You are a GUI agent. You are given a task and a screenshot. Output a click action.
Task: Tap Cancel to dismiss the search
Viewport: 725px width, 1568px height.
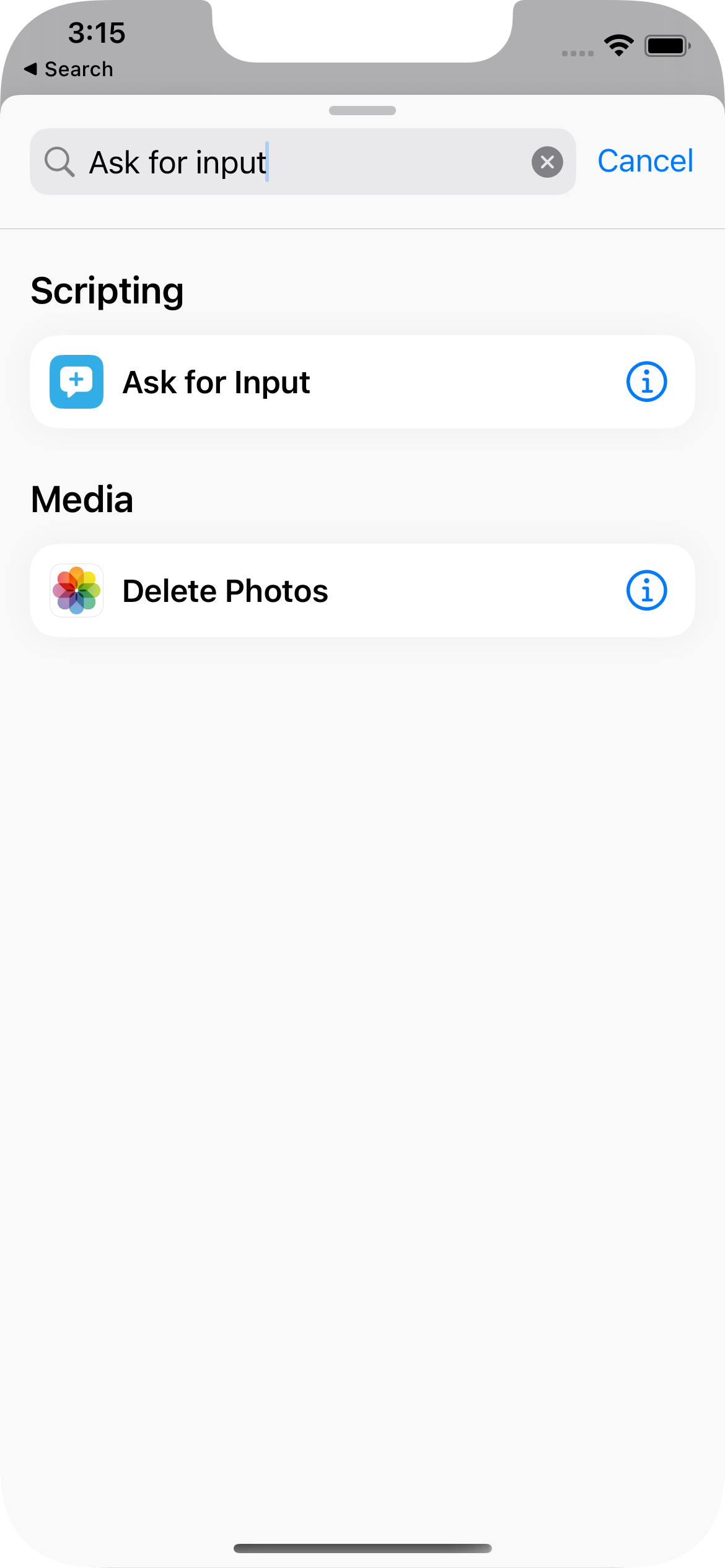point(645,160)
